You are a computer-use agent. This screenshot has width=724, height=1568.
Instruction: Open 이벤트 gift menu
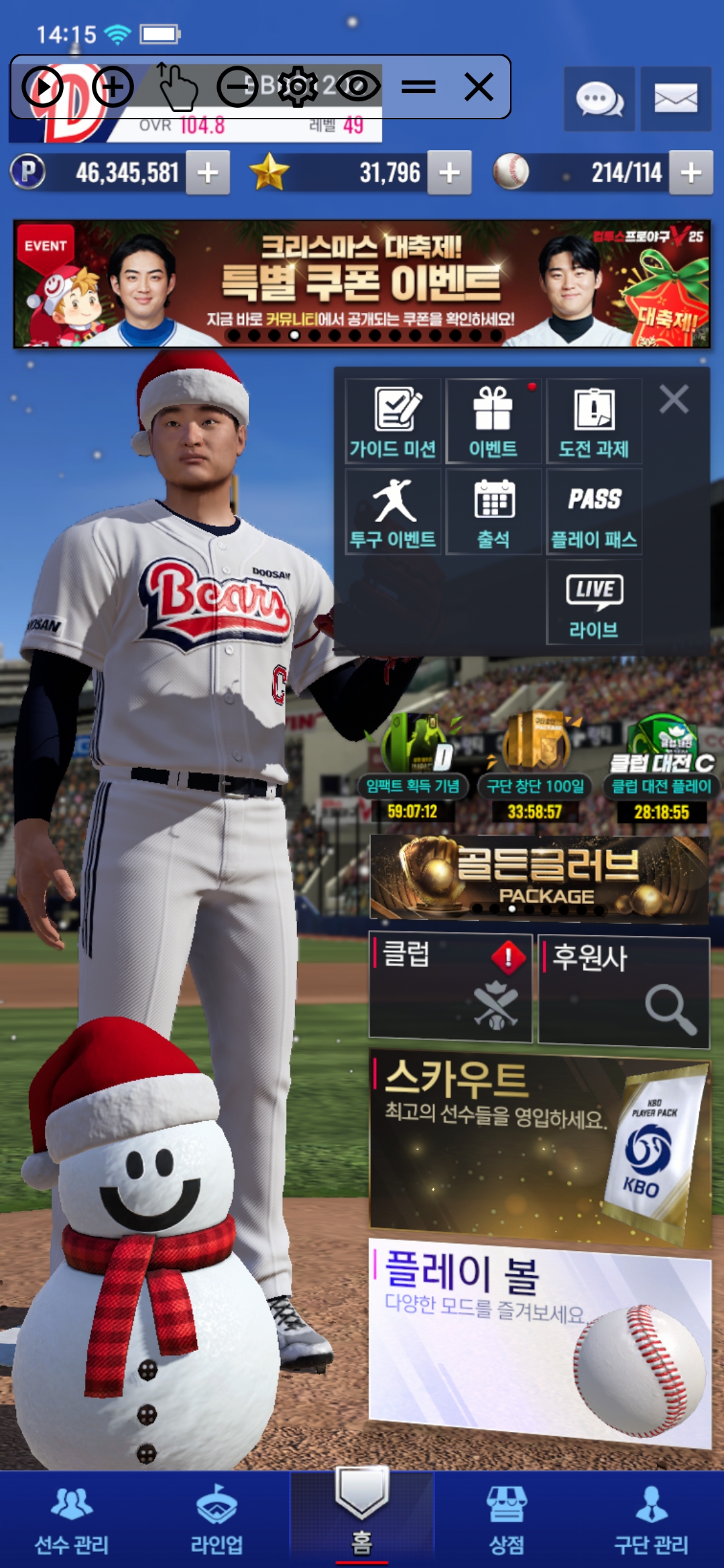(493, 421)
